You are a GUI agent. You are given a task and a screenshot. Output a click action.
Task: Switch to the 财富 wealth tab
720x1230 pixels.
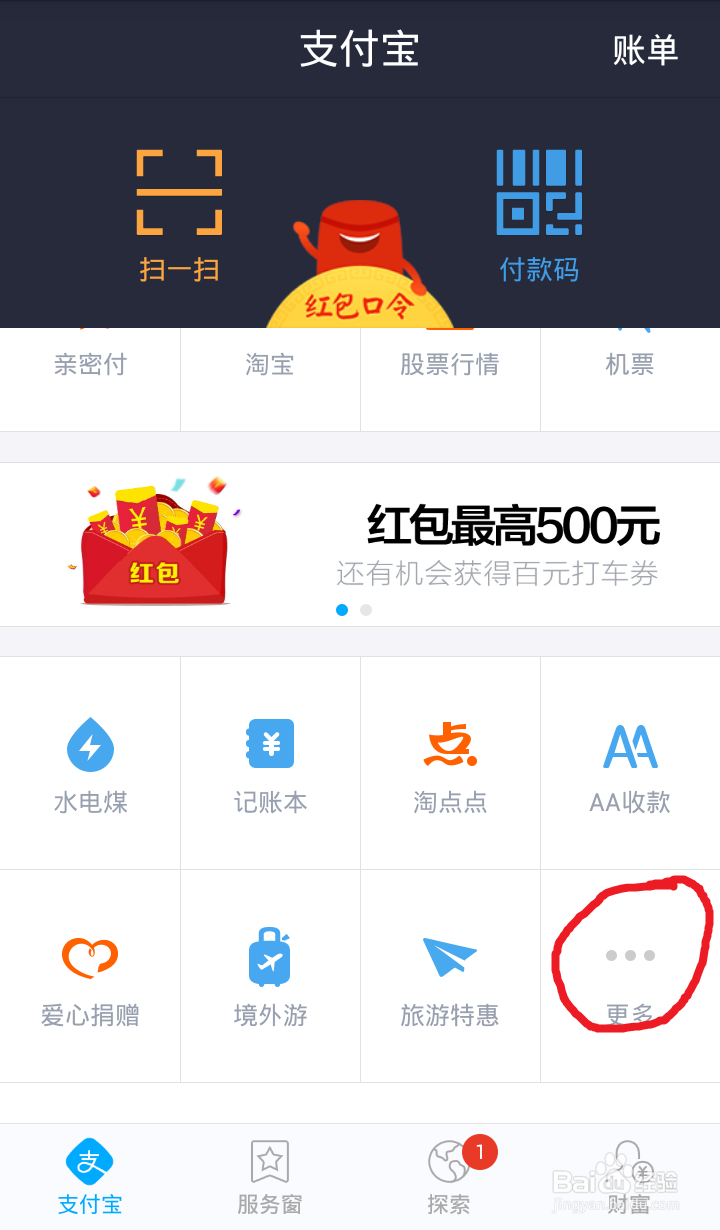[630, 1175]
